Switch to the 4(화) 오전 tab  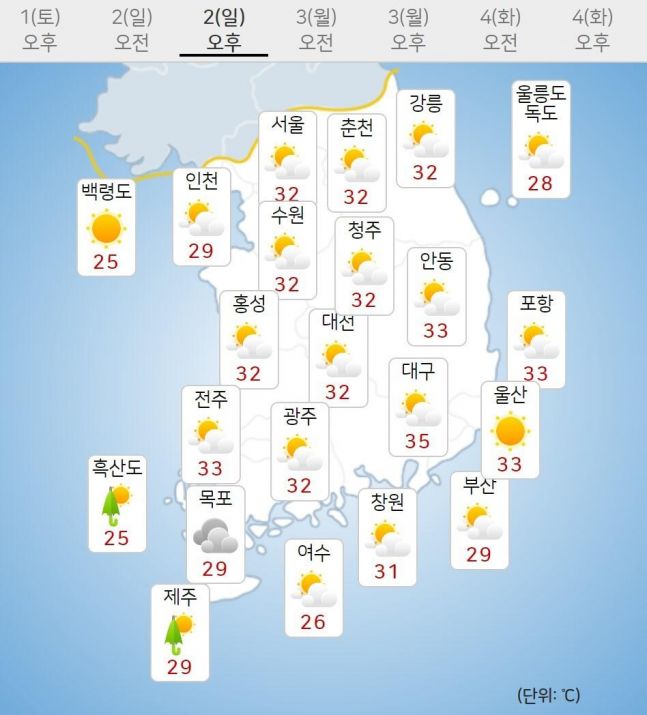500,30
